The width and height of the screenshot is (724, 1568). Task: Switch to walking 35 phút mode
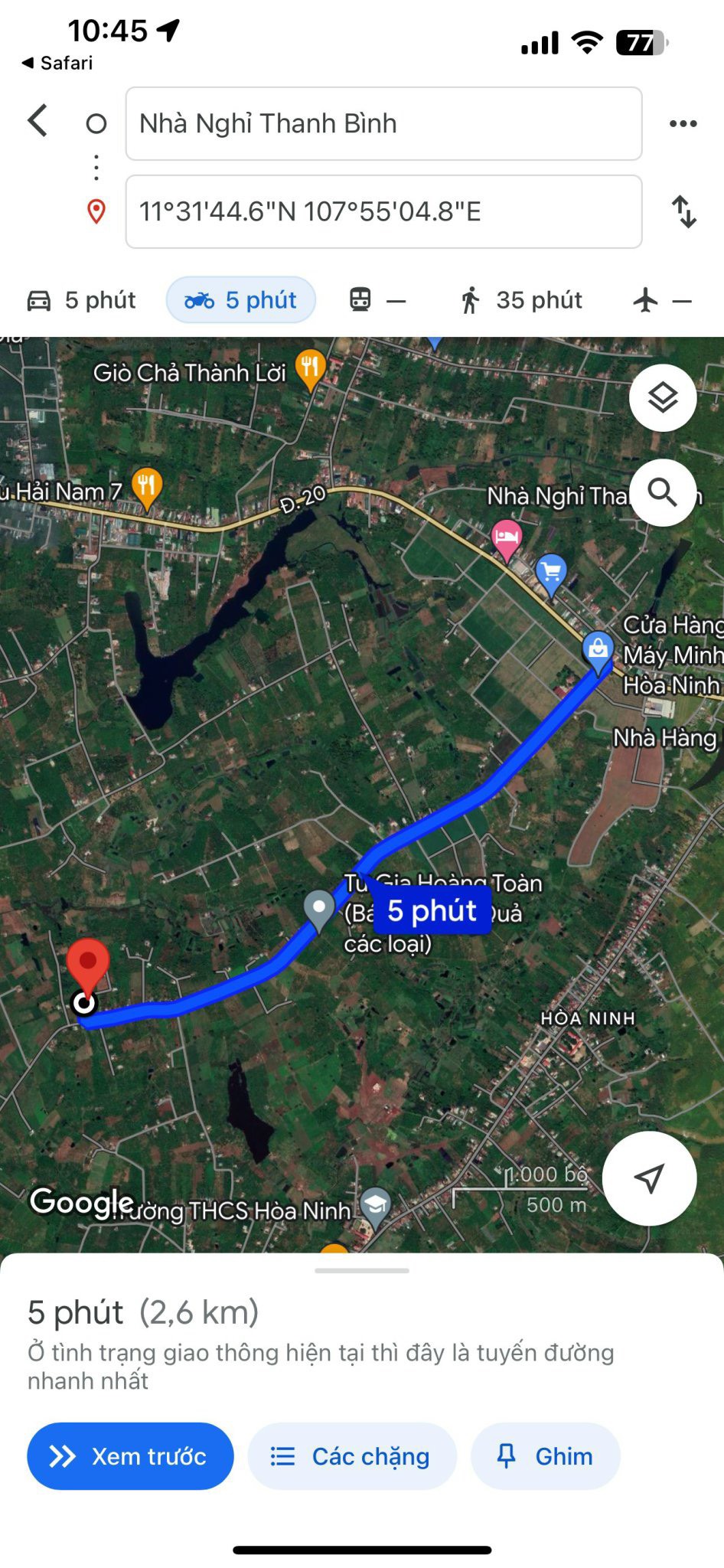[x=521, y=300]
